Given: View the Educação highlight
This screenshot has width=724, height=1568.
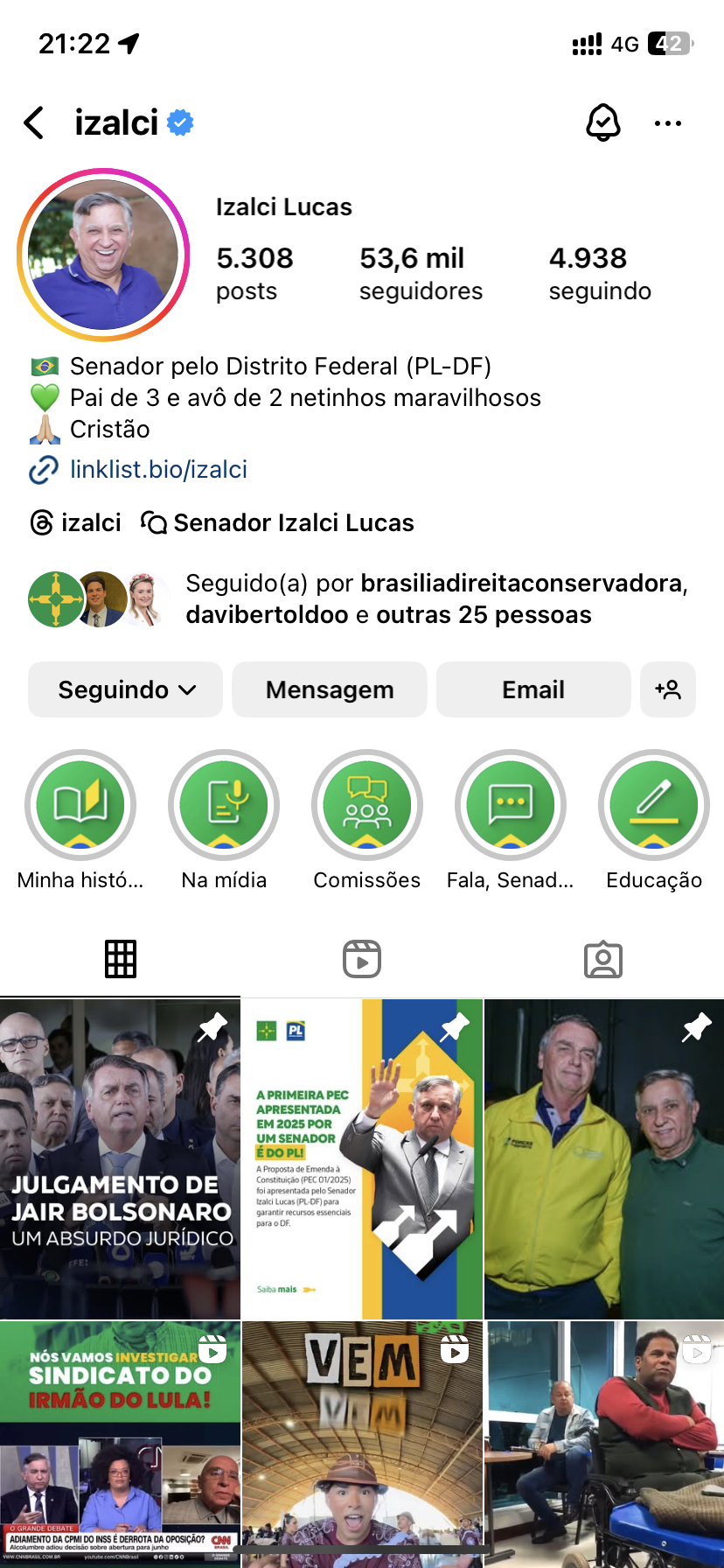Looking at the screenshot, I should (654, 805).
